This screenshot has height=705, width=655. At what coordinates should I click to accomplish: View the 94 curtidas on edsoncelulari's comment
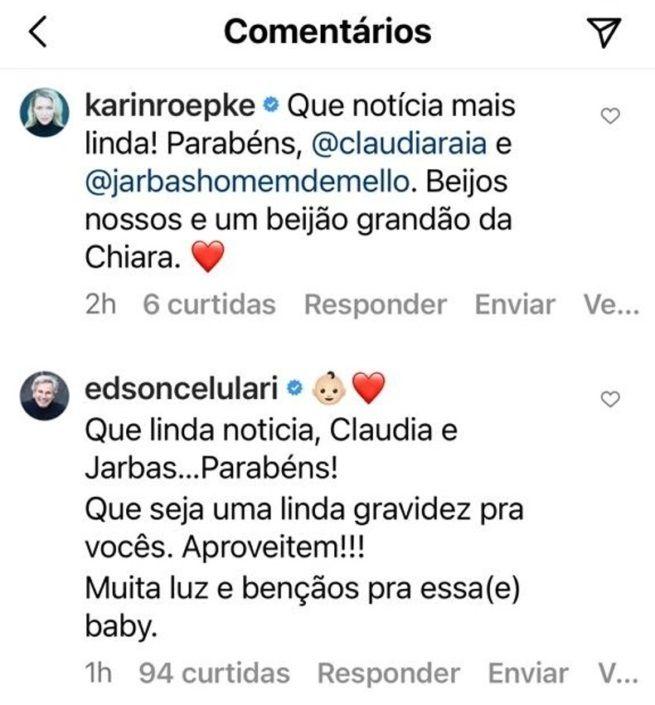click(215, 673)
